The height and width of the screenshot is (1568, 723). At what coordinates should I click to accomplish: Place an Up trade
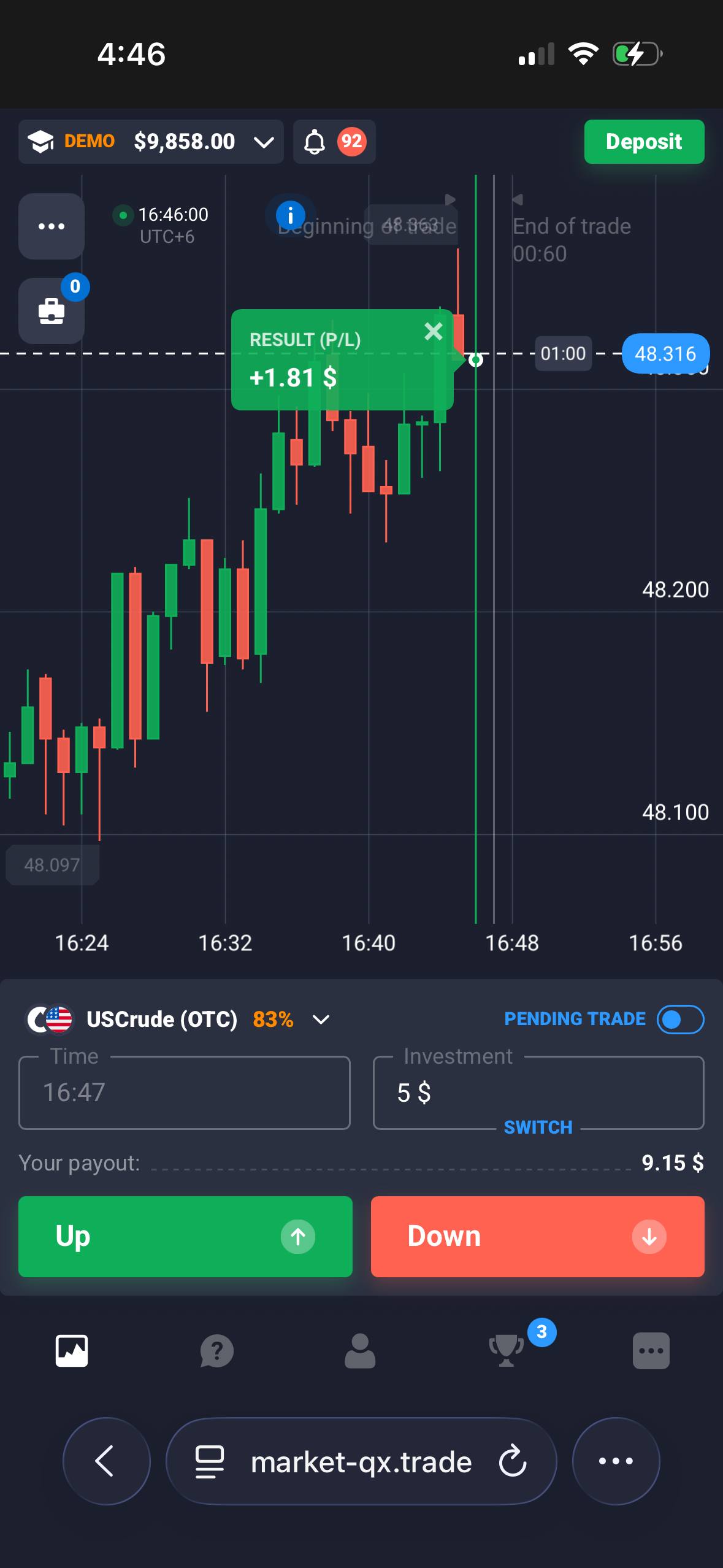click(185, 1236)
